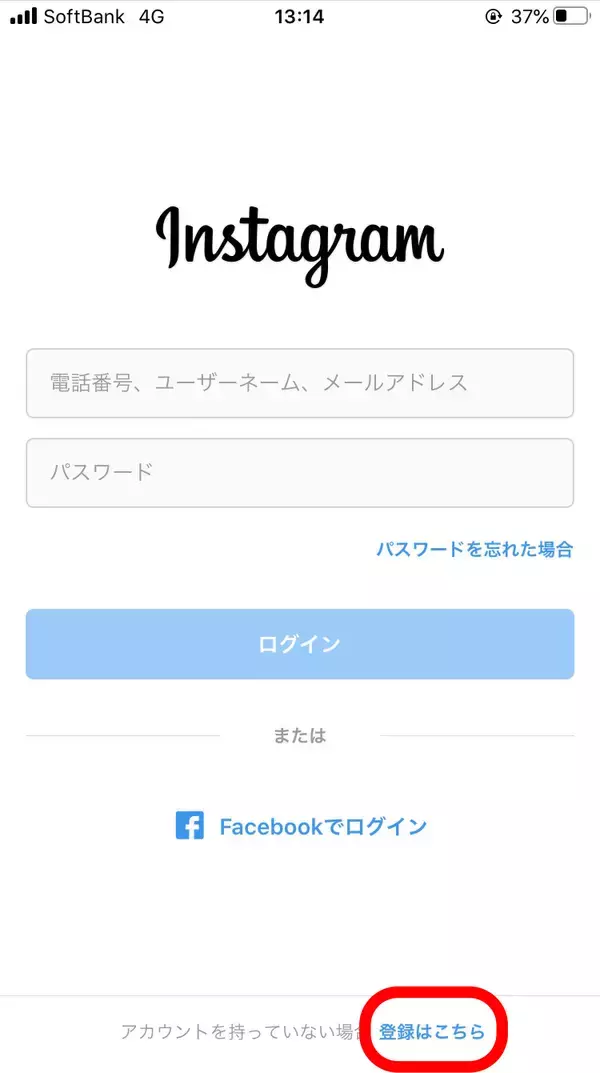Open 登録はこちら sign-up link
This screenshot has width=600, height=1073.
click(x=431, y=1031)
